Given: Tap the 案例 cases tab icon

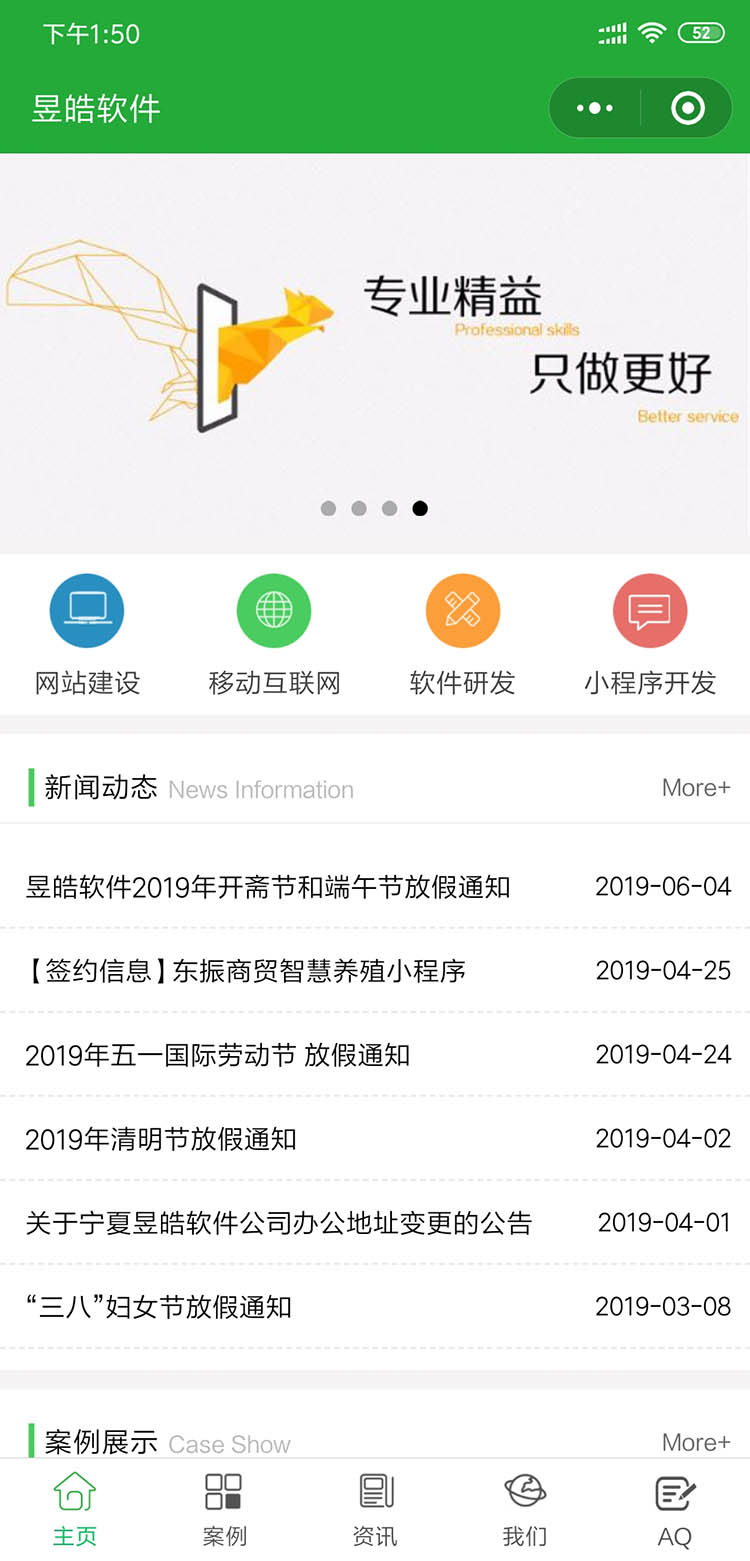Looking at the screenshot, I should click(224, 1492).
